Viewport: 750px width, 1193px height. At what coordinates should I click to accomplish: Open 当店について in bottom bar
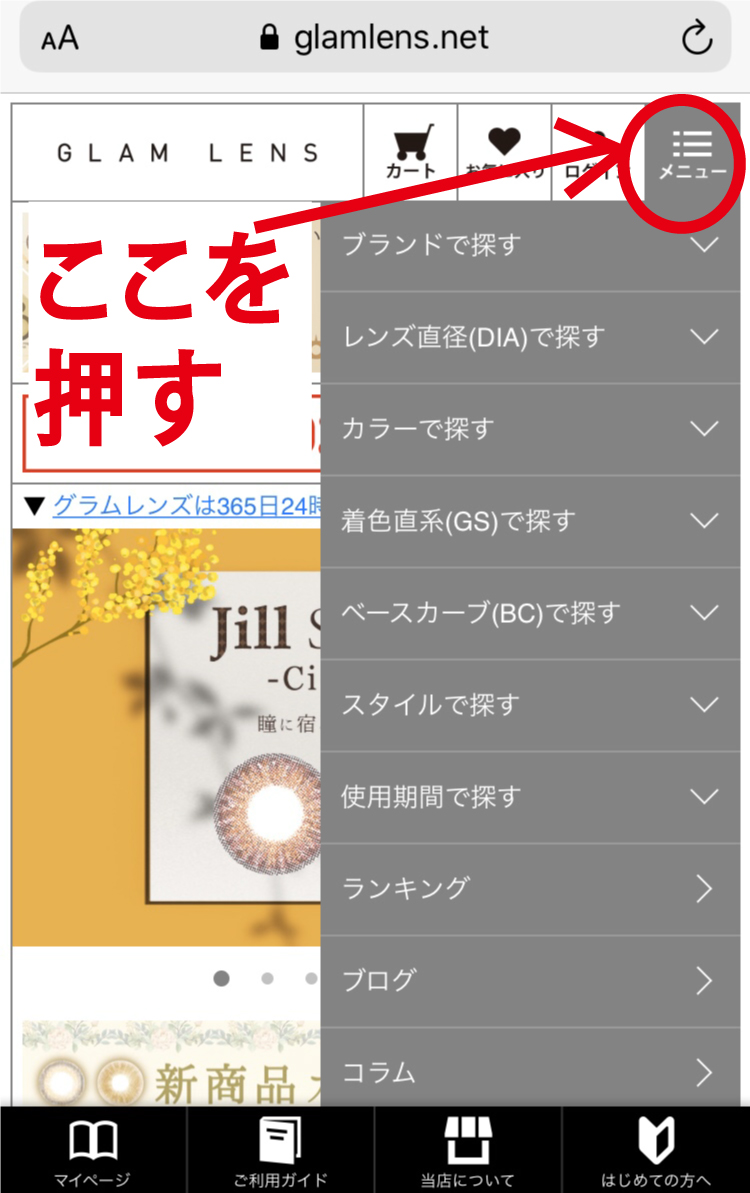coord(467,1152)
